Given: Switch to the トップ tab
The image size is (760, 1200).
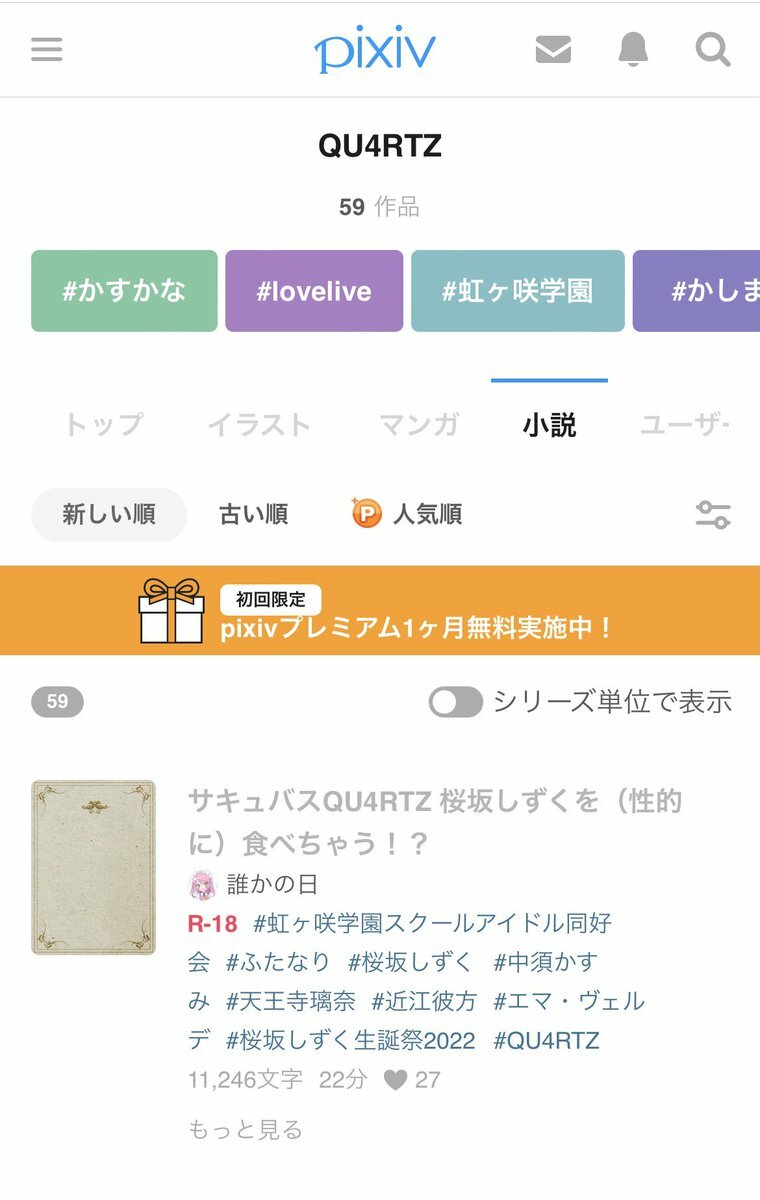Looking at the screenshot, I should click(x=103, y=424).
